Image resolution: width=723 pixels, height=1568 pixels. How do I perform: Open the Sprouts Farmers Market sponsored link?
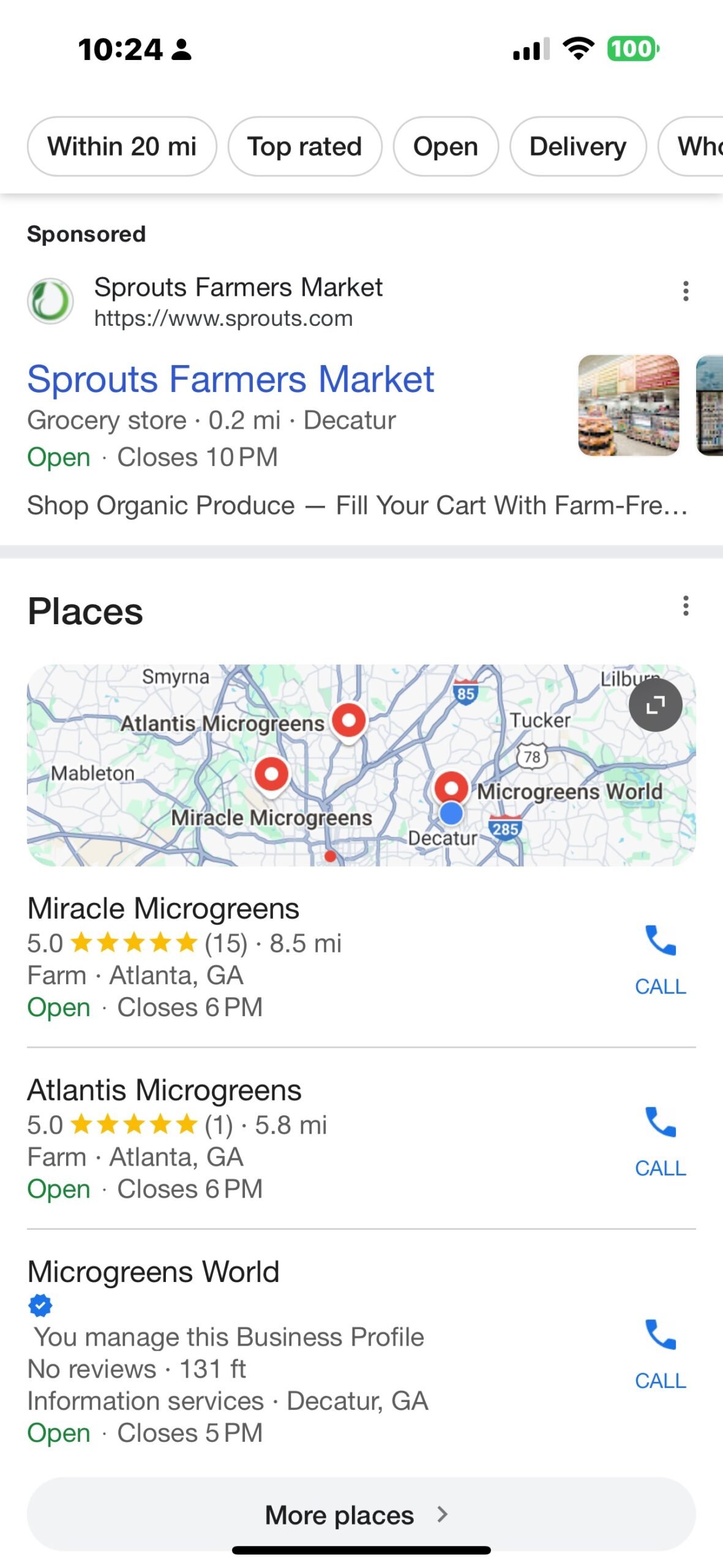click(x=231, y=379)
